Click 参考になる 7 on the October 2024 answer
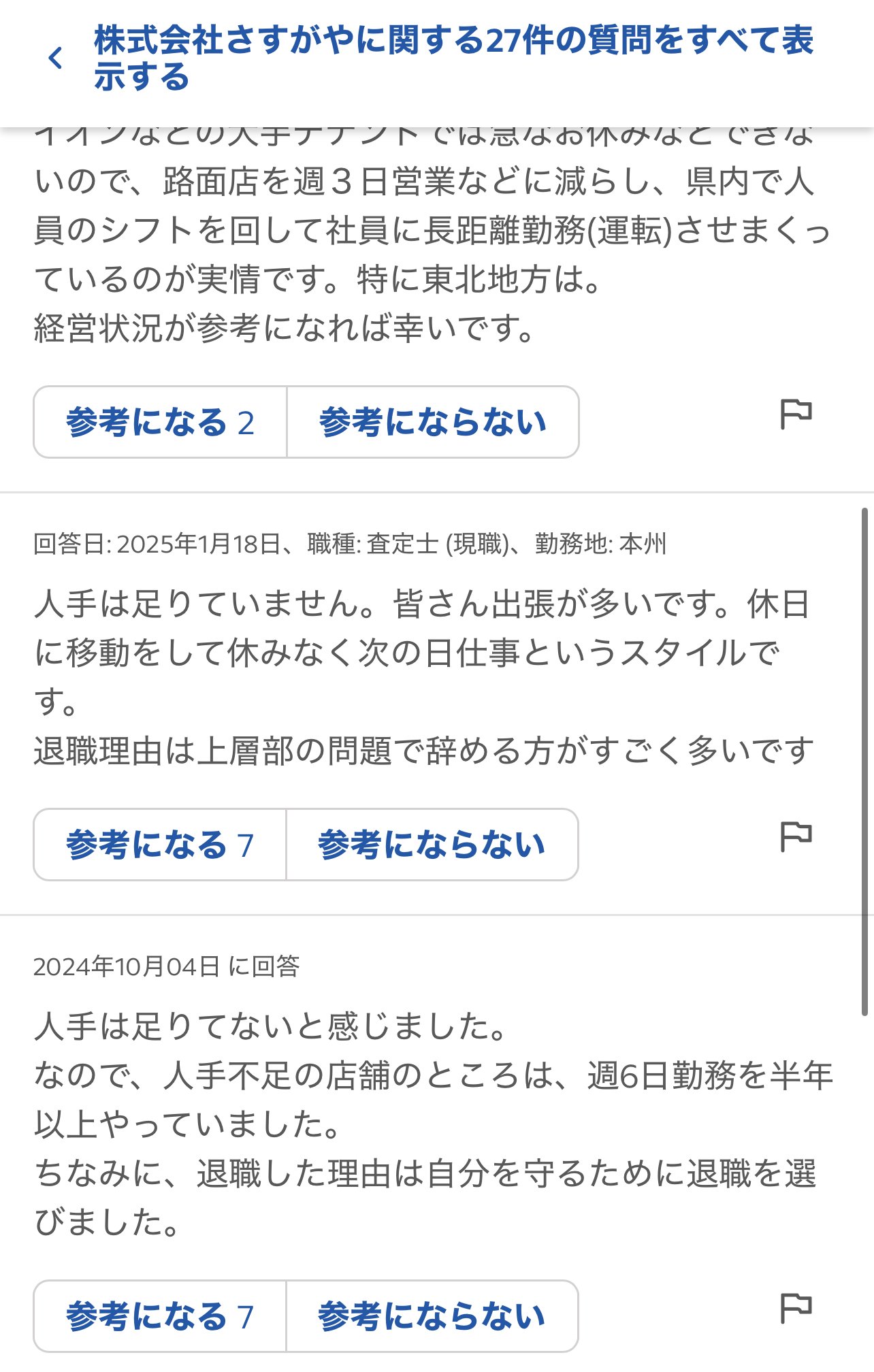874x1372 pixels. 159,1318
